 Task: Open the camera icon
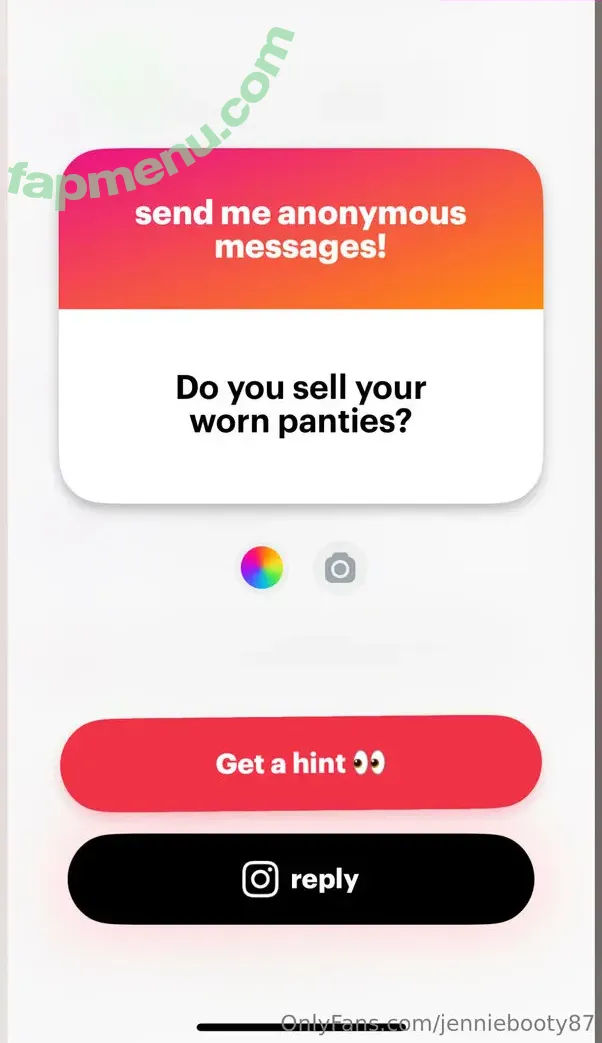point(340,568)
